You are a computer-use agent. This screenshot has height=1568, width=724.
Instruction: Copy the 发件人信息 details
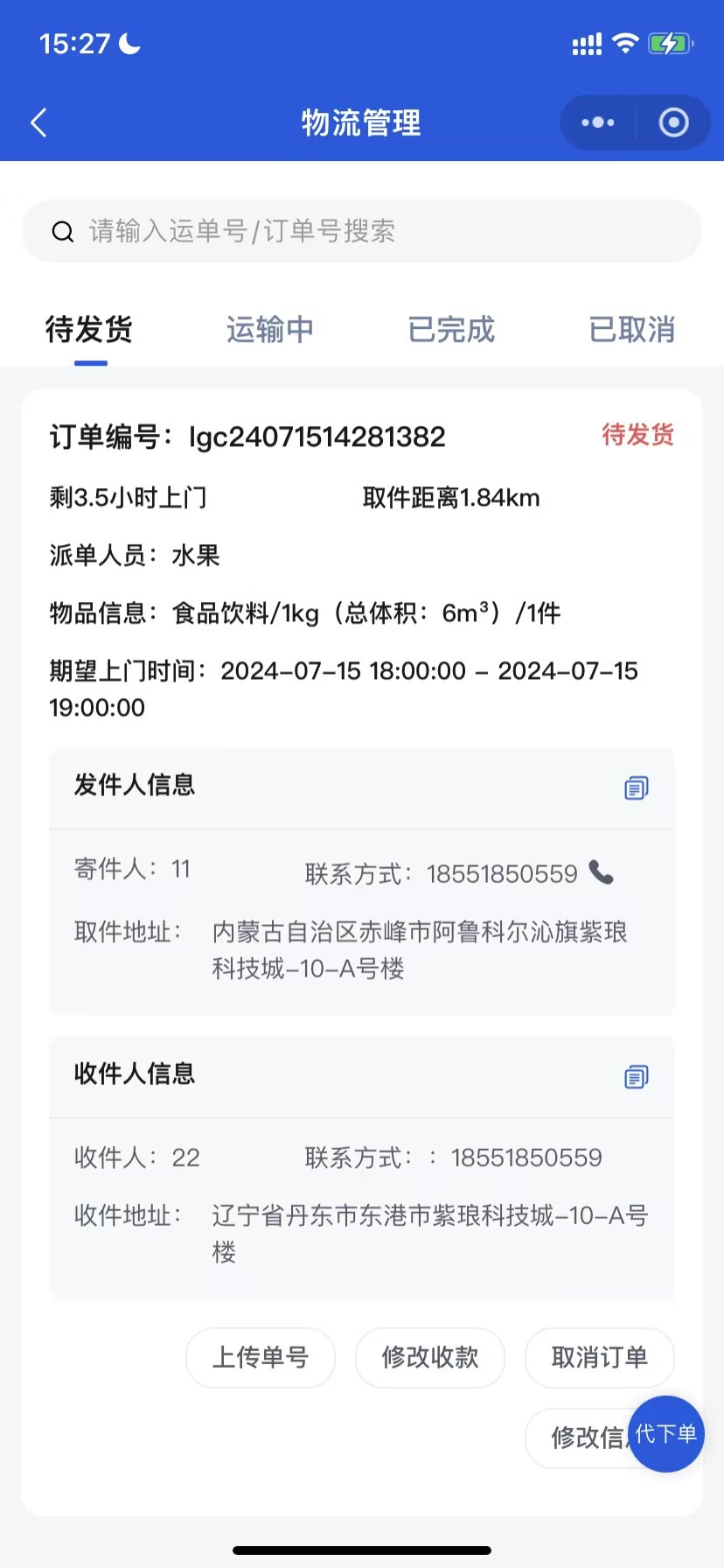click(636, 788)
